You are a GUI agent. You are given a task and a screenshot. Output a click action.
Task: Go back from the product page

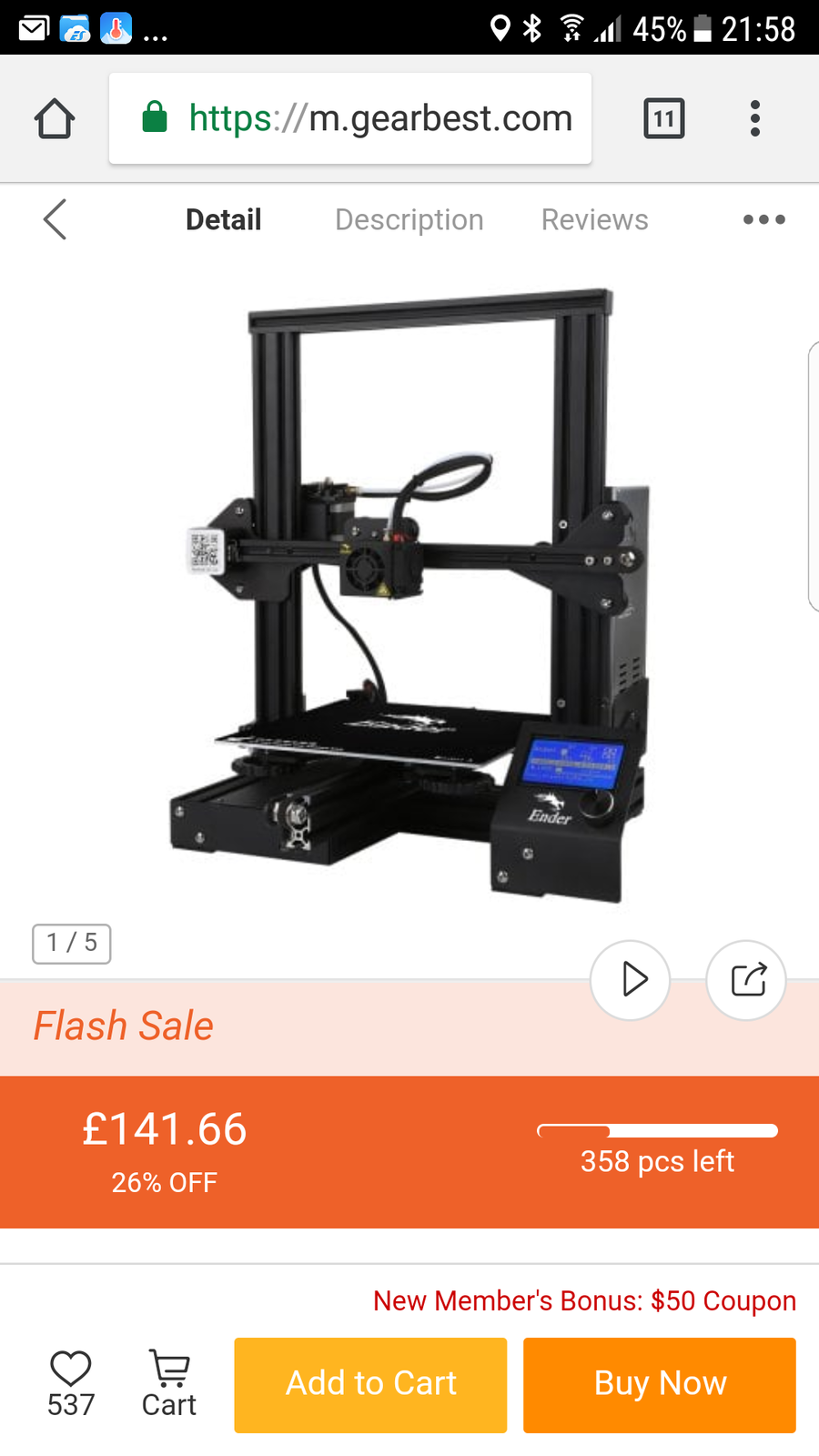[x=55, y=219]
